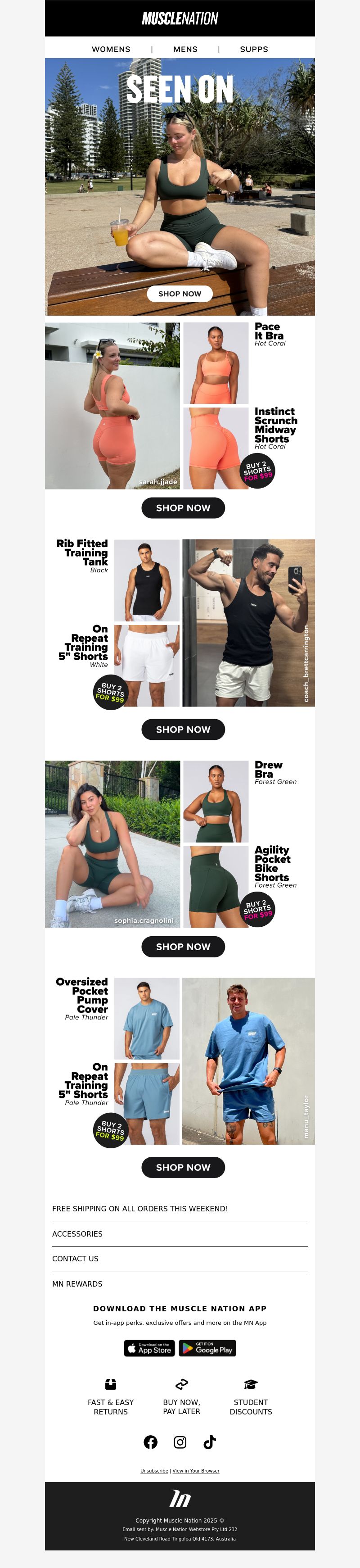
Task: Visit the Muscle Nation Facebook page
Action: [x=150, y=1442]
